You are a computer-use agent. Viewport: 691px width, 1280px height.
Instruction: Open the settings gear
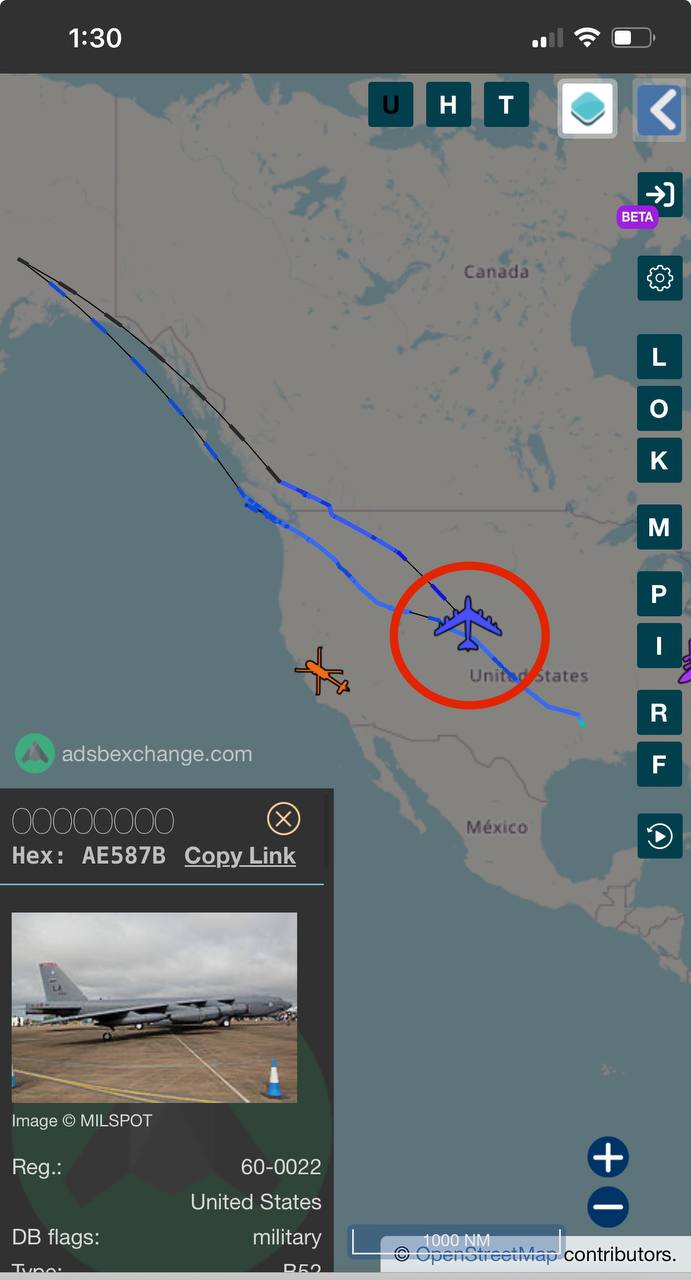pos(660,278)
